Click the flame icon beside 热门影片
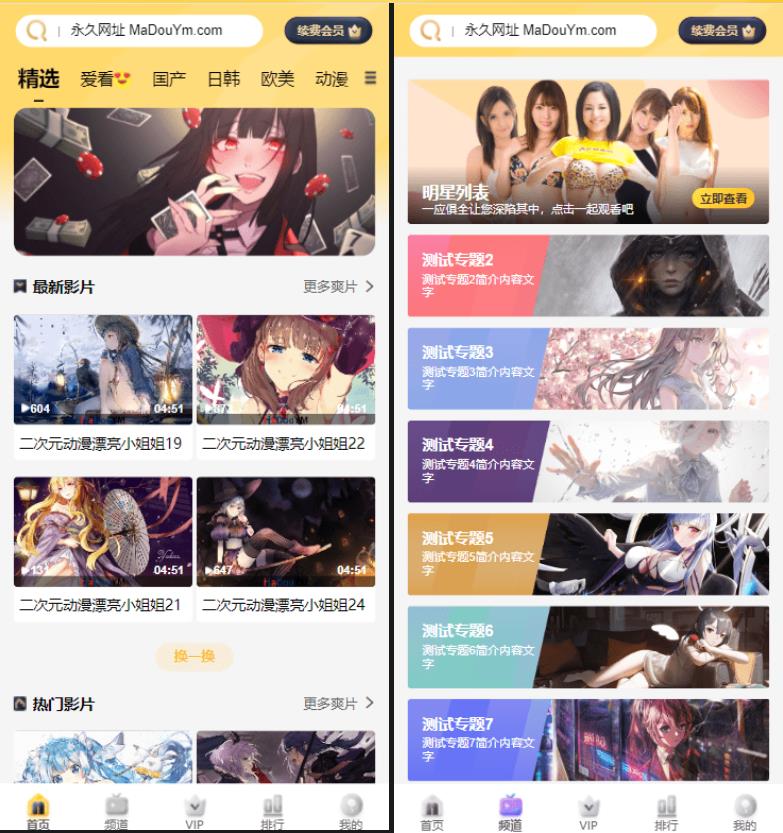 coord(22,702)
